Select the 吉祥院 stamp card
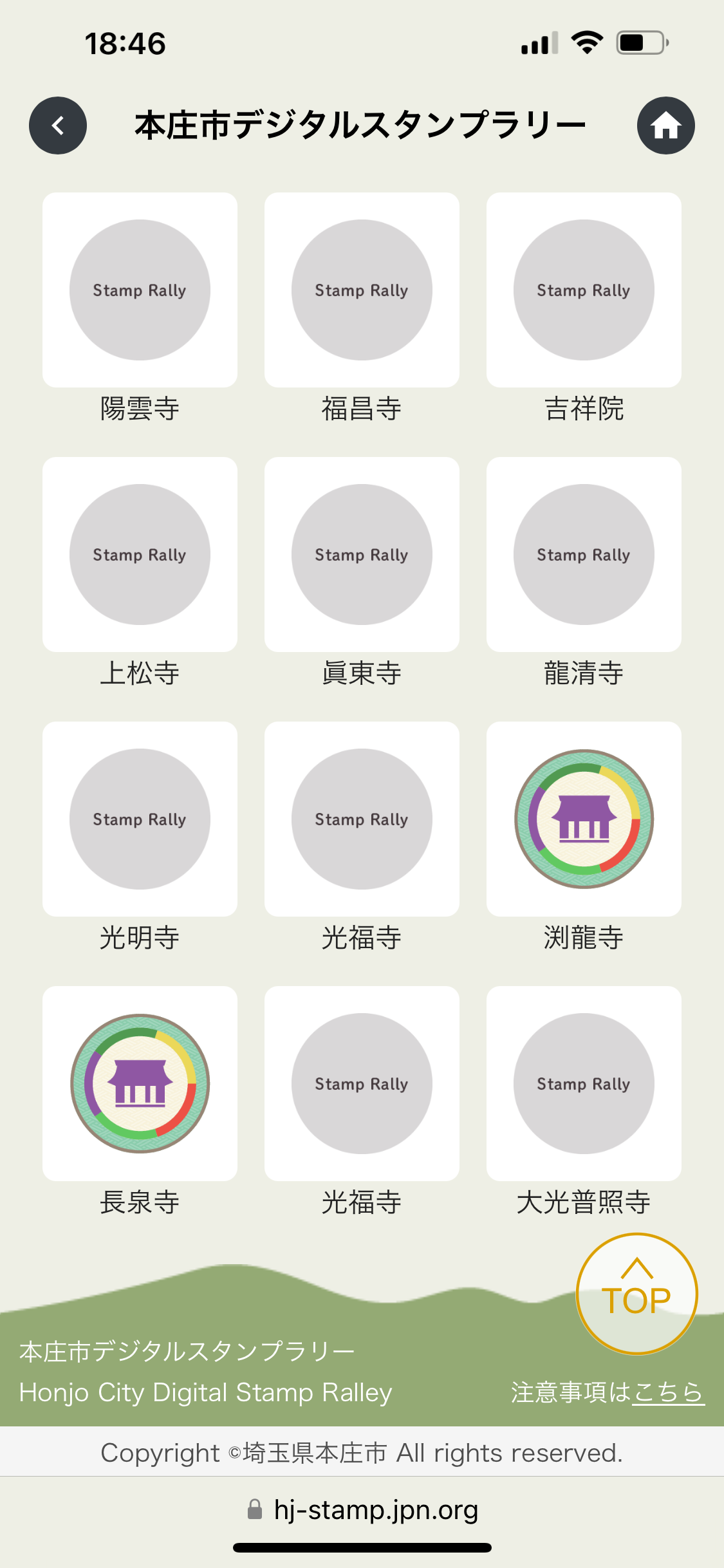The width and height of the screenshot is (724, 1568). [584, 290]
